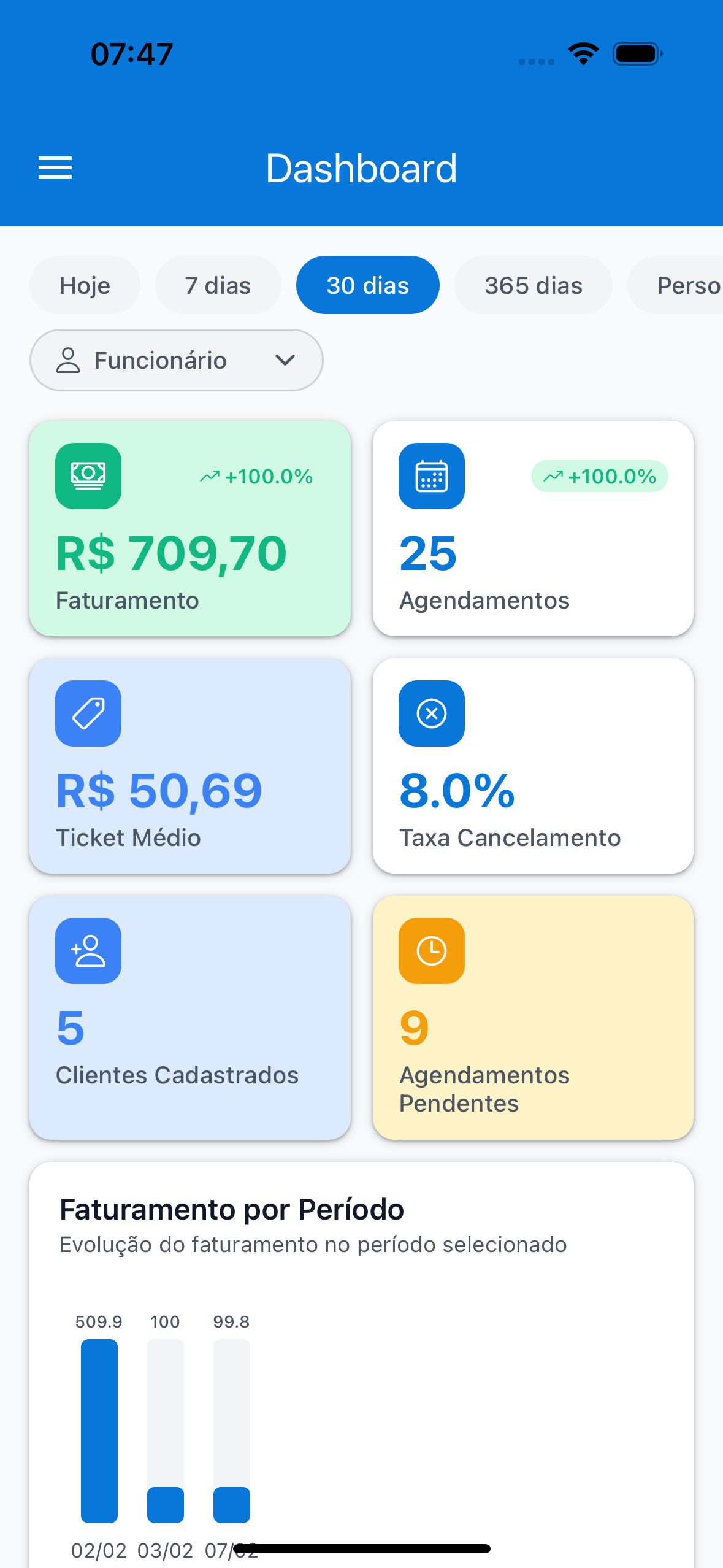Tap the Funcionário person icon
Viewport: 723px width, 1568px height.
pos(69,360)
